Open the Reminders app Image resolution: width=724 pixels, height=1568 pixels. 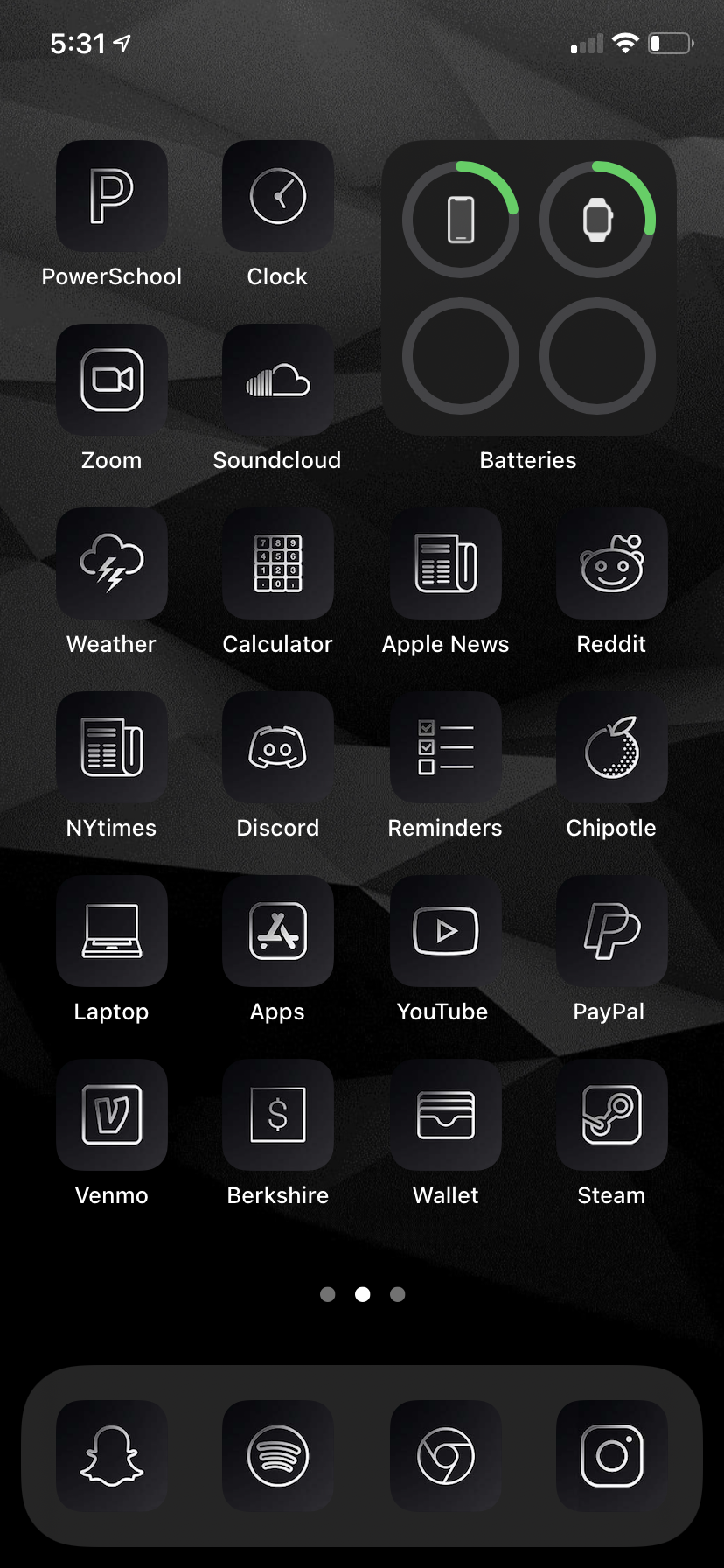[446, 747]
